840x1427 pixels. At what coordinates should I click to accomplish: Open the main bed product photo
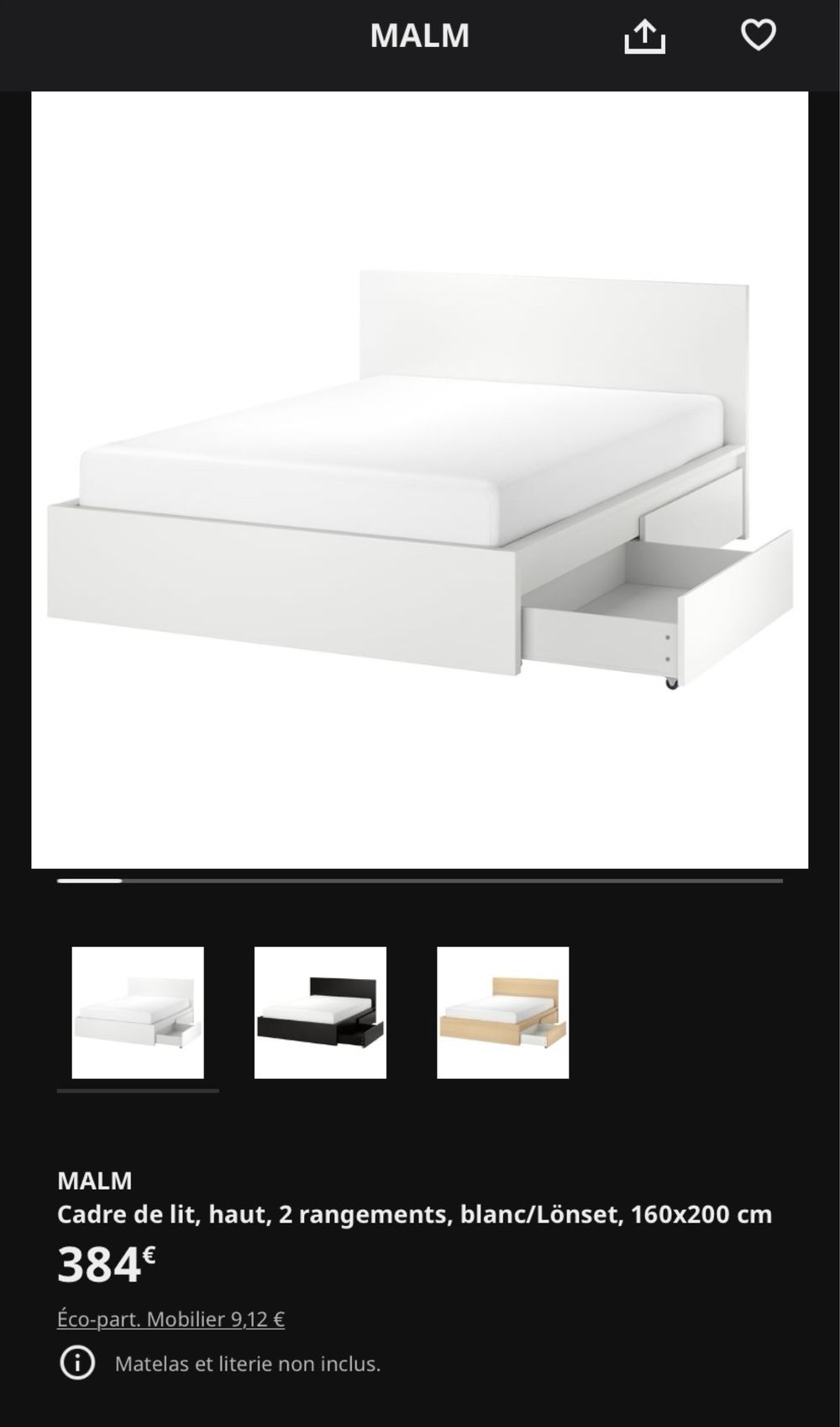tap(420, 479)
